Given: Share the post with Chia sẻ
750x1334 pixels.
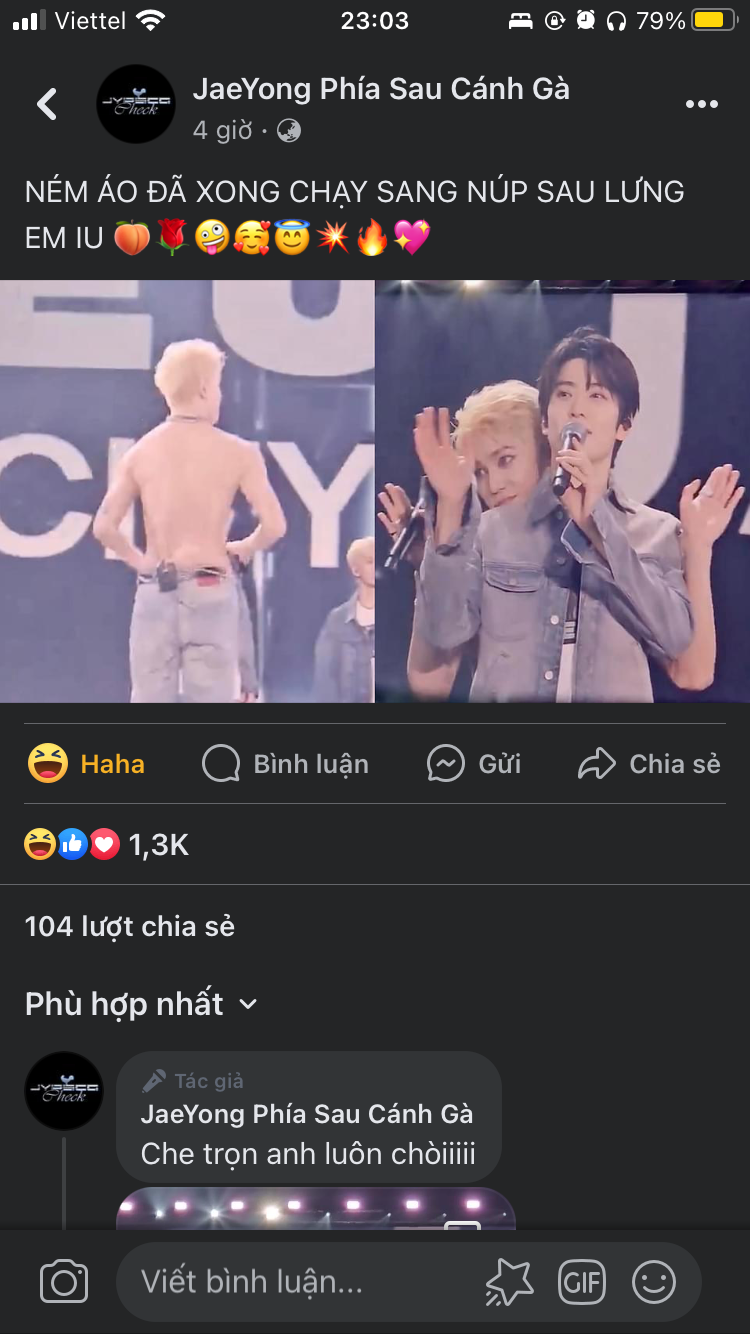Looking at the screenshot, I should pyautogui.click(x=649, y=764).
